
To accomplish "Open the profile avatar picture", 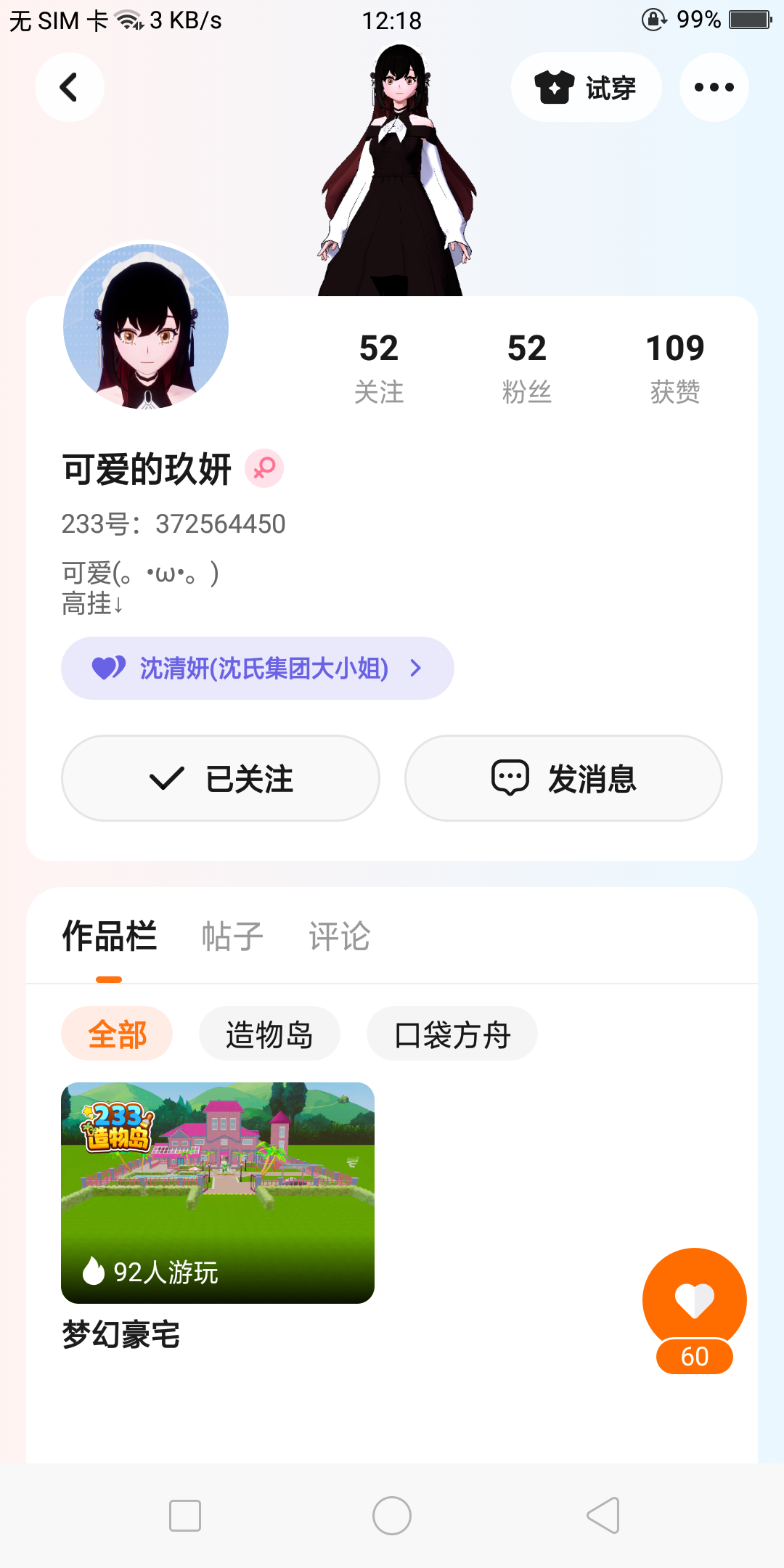I will click(x=146, y=326).
